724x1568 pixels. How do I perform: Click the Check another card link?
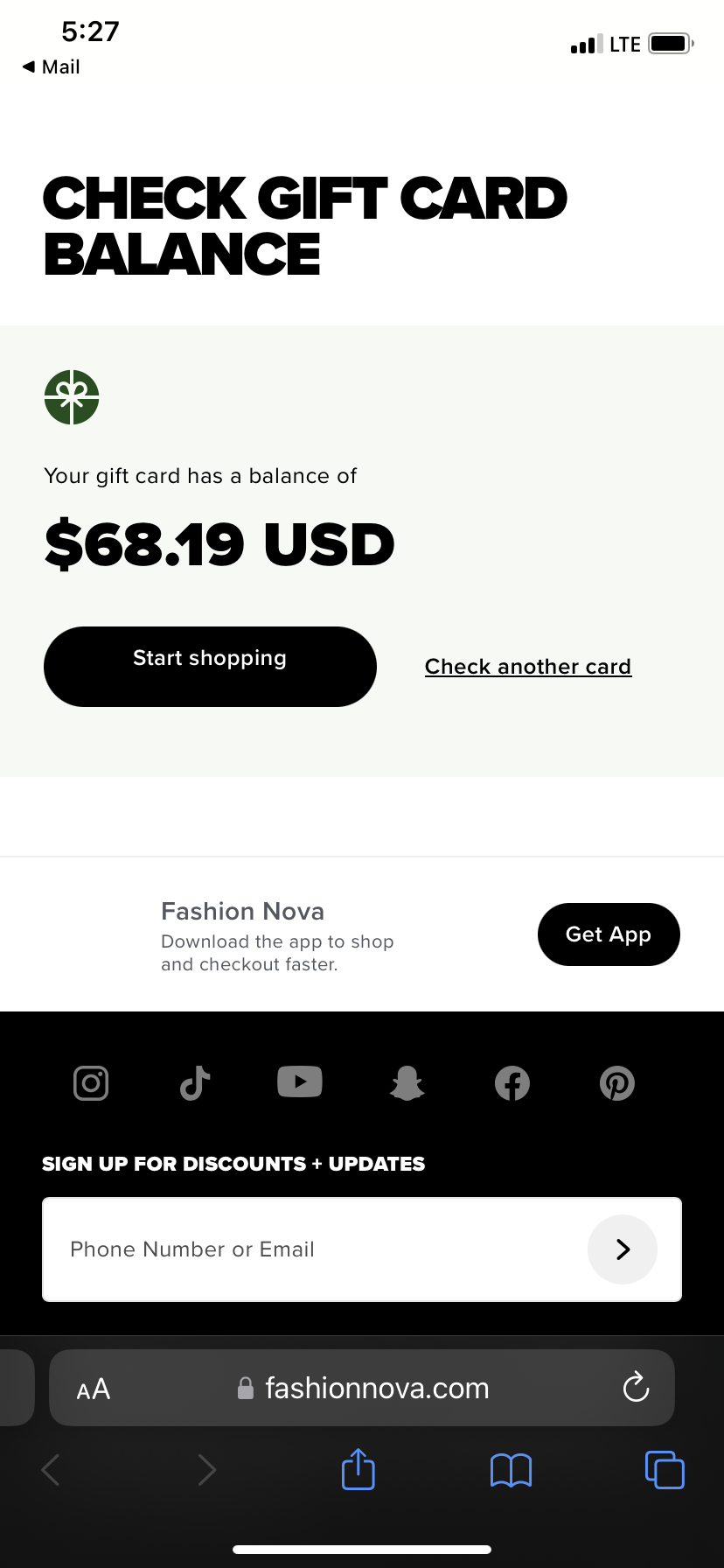527,667
